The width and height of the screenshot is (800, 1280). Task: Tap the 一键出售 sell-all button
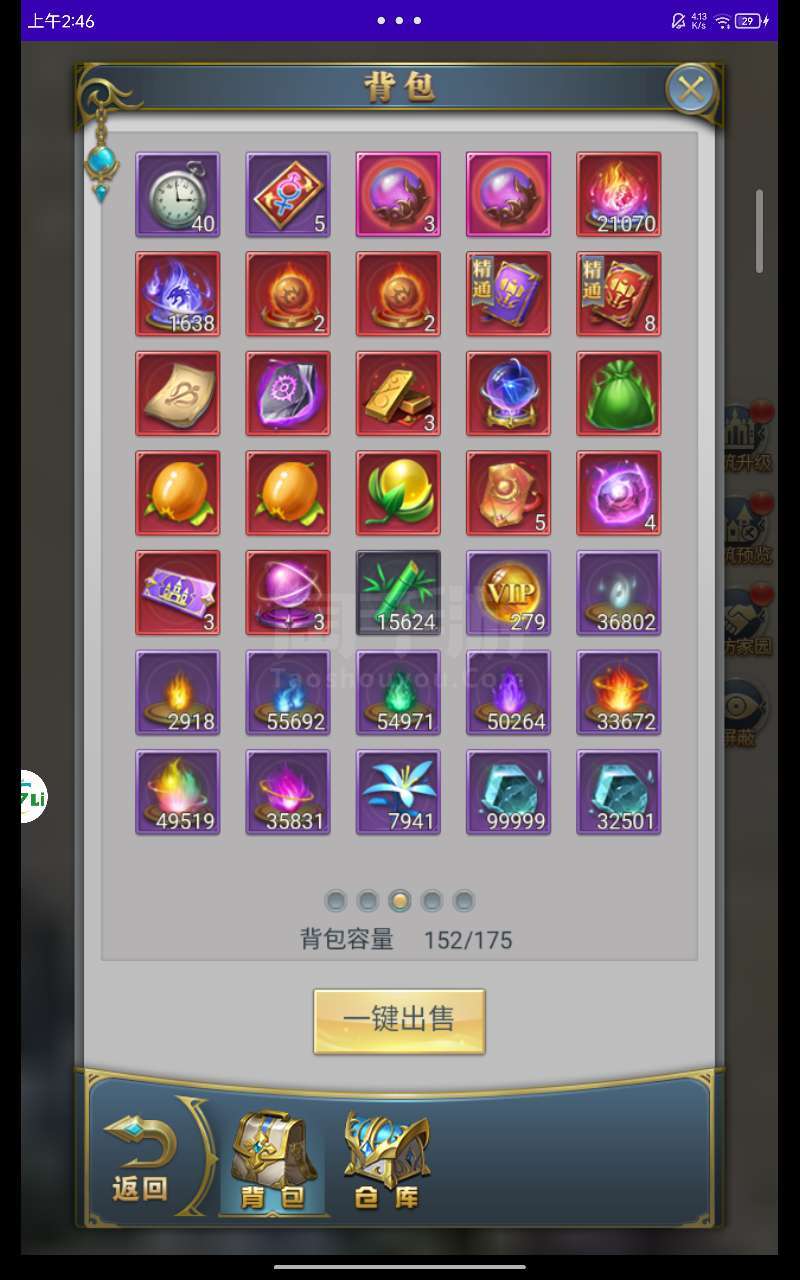point(399,1021)
